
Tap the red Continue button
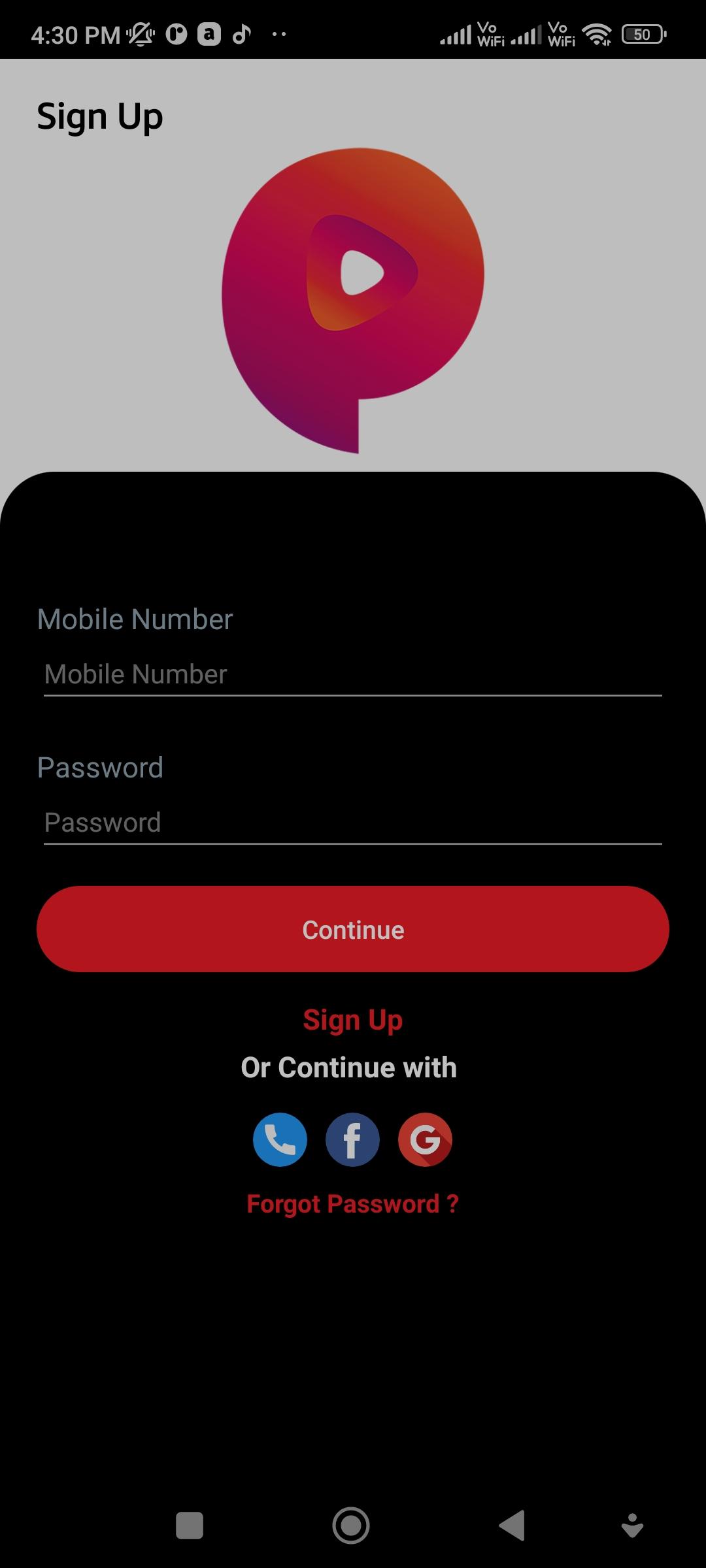coord(353,929)
